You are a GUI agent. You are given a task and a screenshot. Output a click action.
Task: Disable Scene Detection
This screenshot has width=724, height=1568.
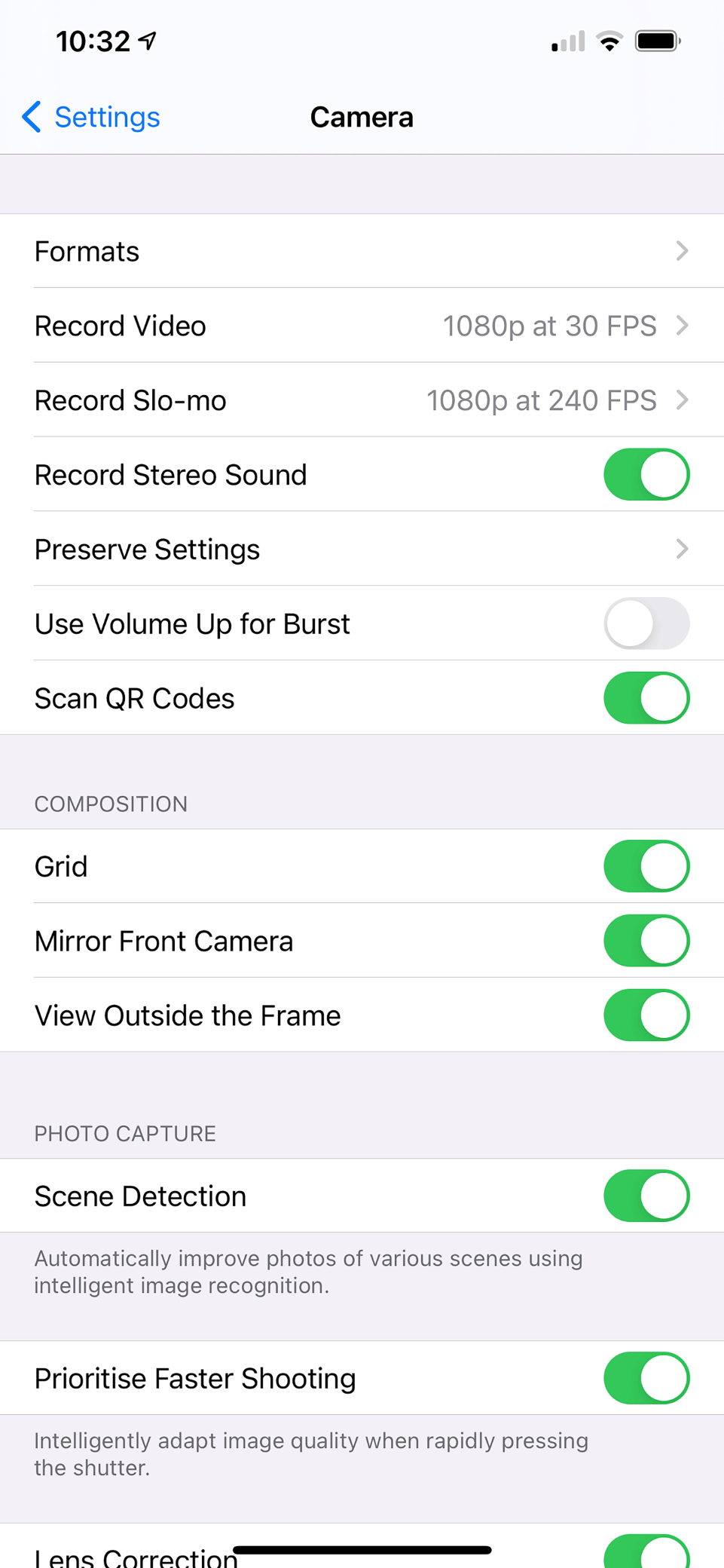click(646, 1196)
